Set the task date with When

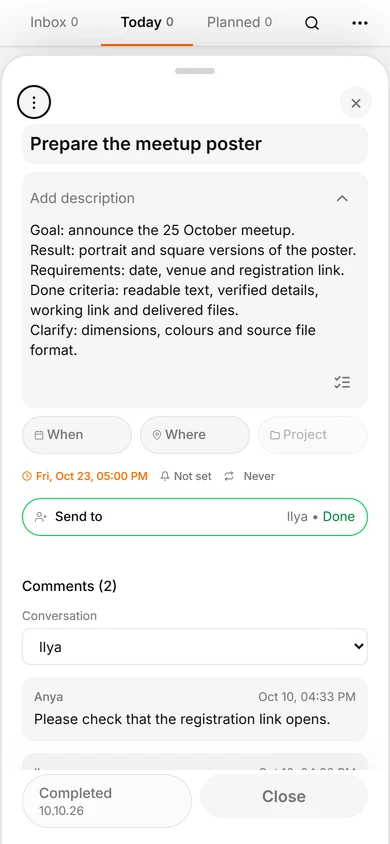tap(77, 435)
